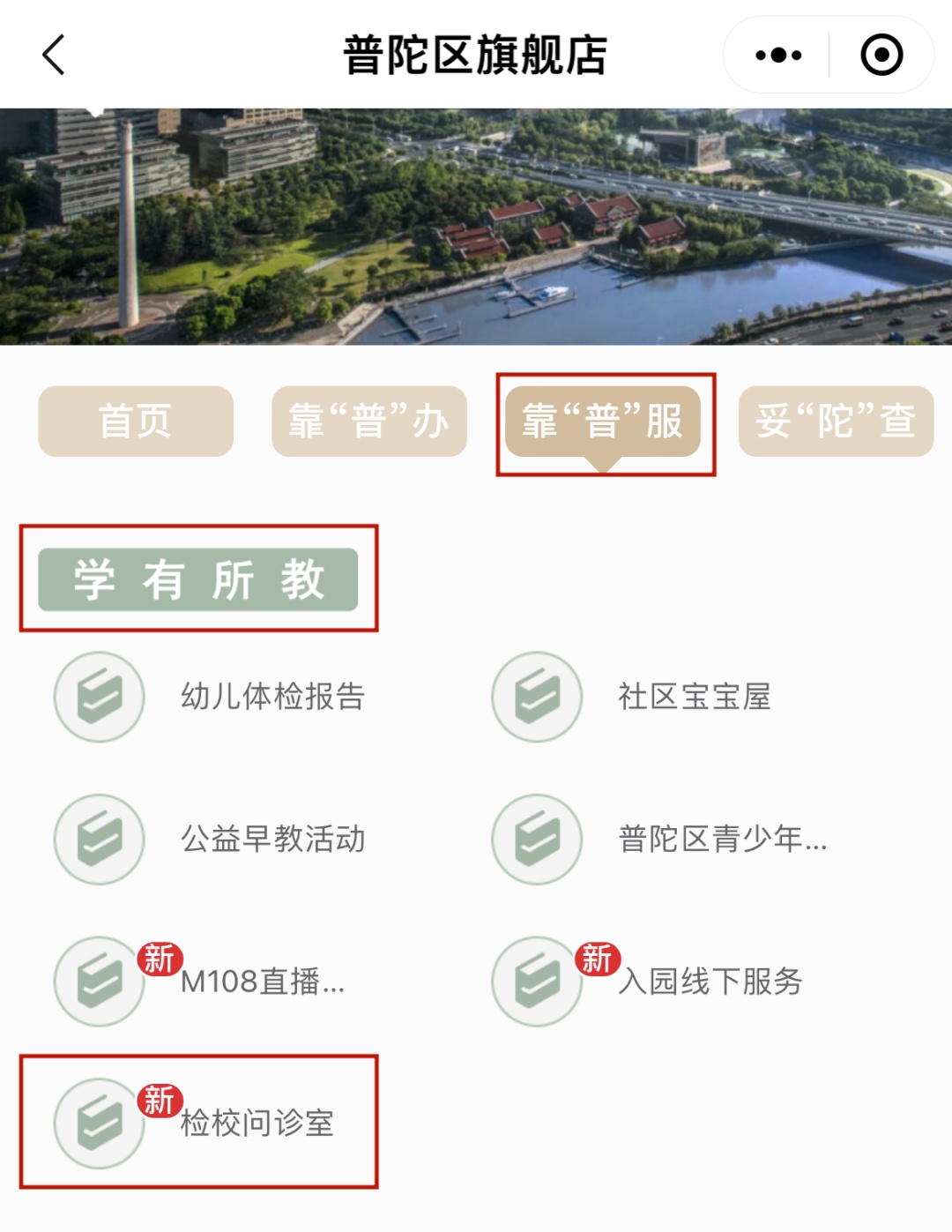Open the mini program three-dot menu
Image resolution: width=952 pixels, height=1232 pixels.
(x=778, y=55)
